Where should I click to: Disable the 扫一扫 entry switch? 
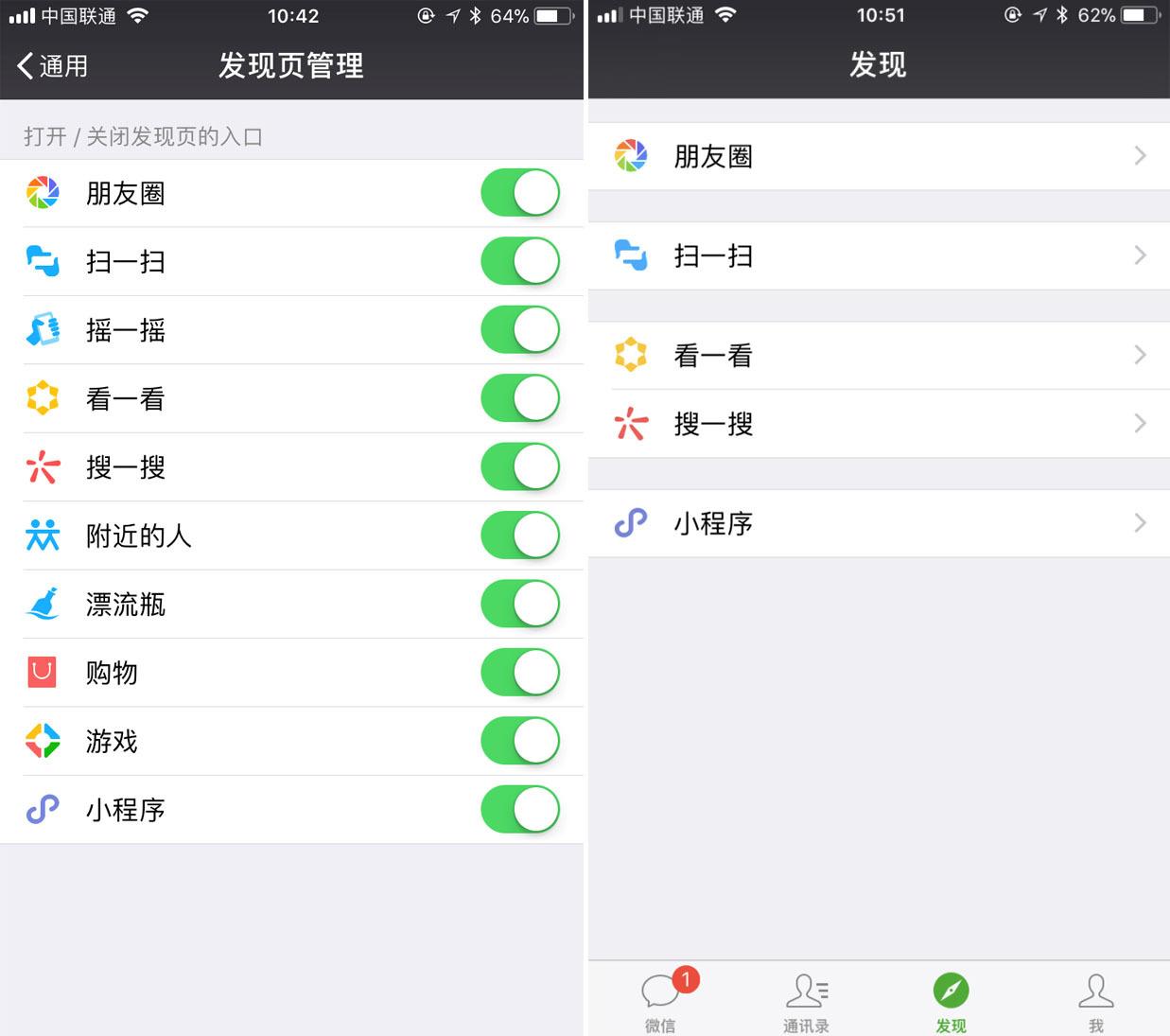(519, 261)
